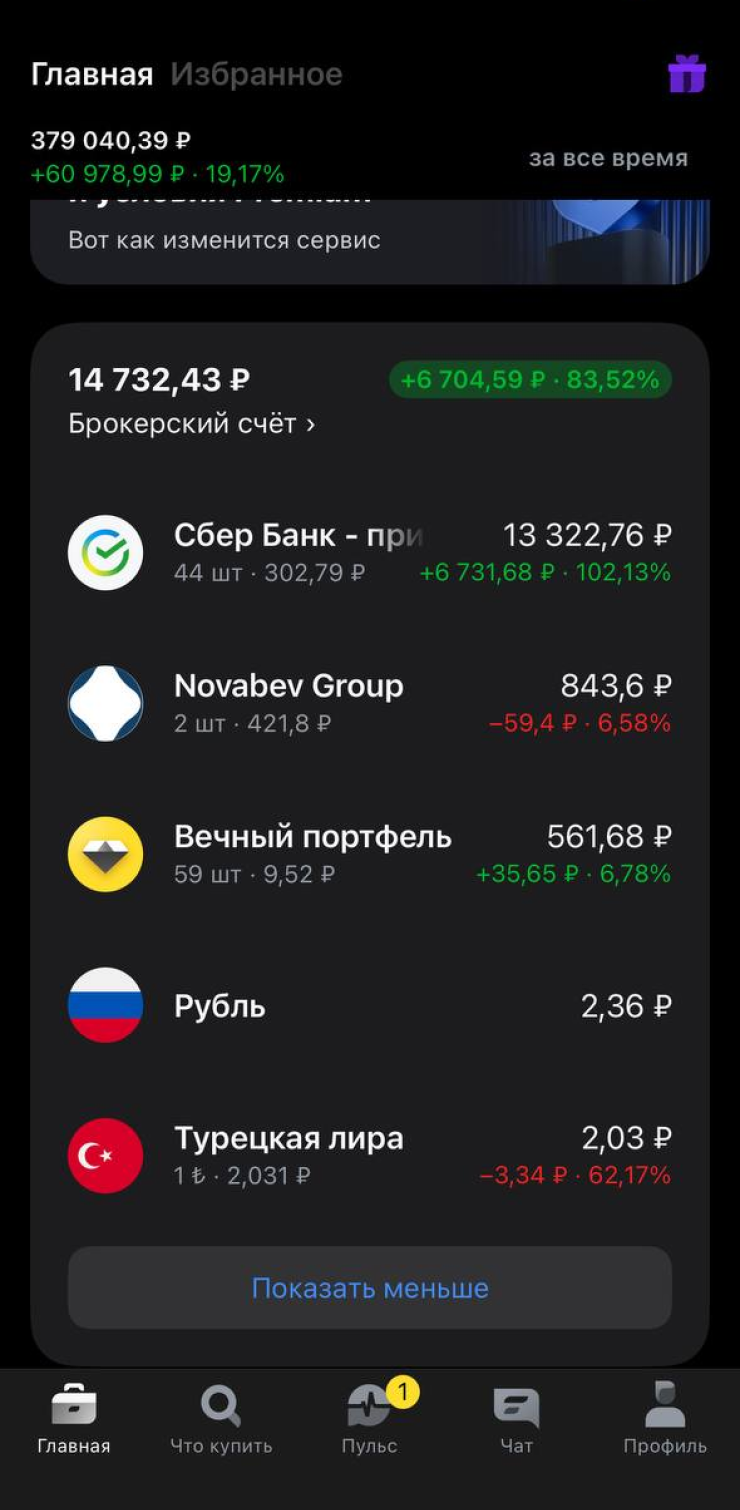Open the Рубль currency row
Screen dimensions: 740x1510
pos(370,1005)
